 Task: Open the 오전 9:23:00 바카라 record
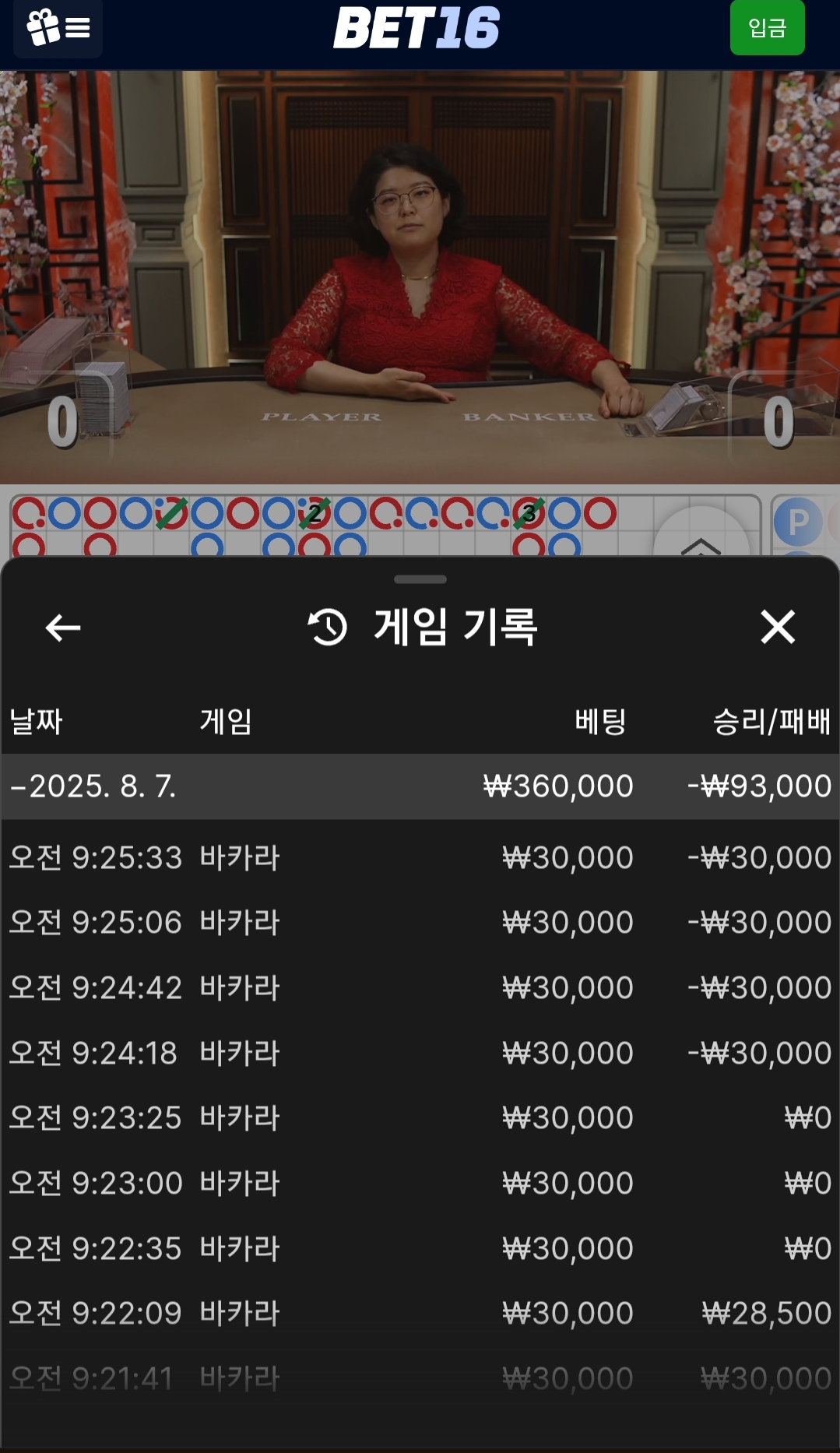tap(420, 1184)
